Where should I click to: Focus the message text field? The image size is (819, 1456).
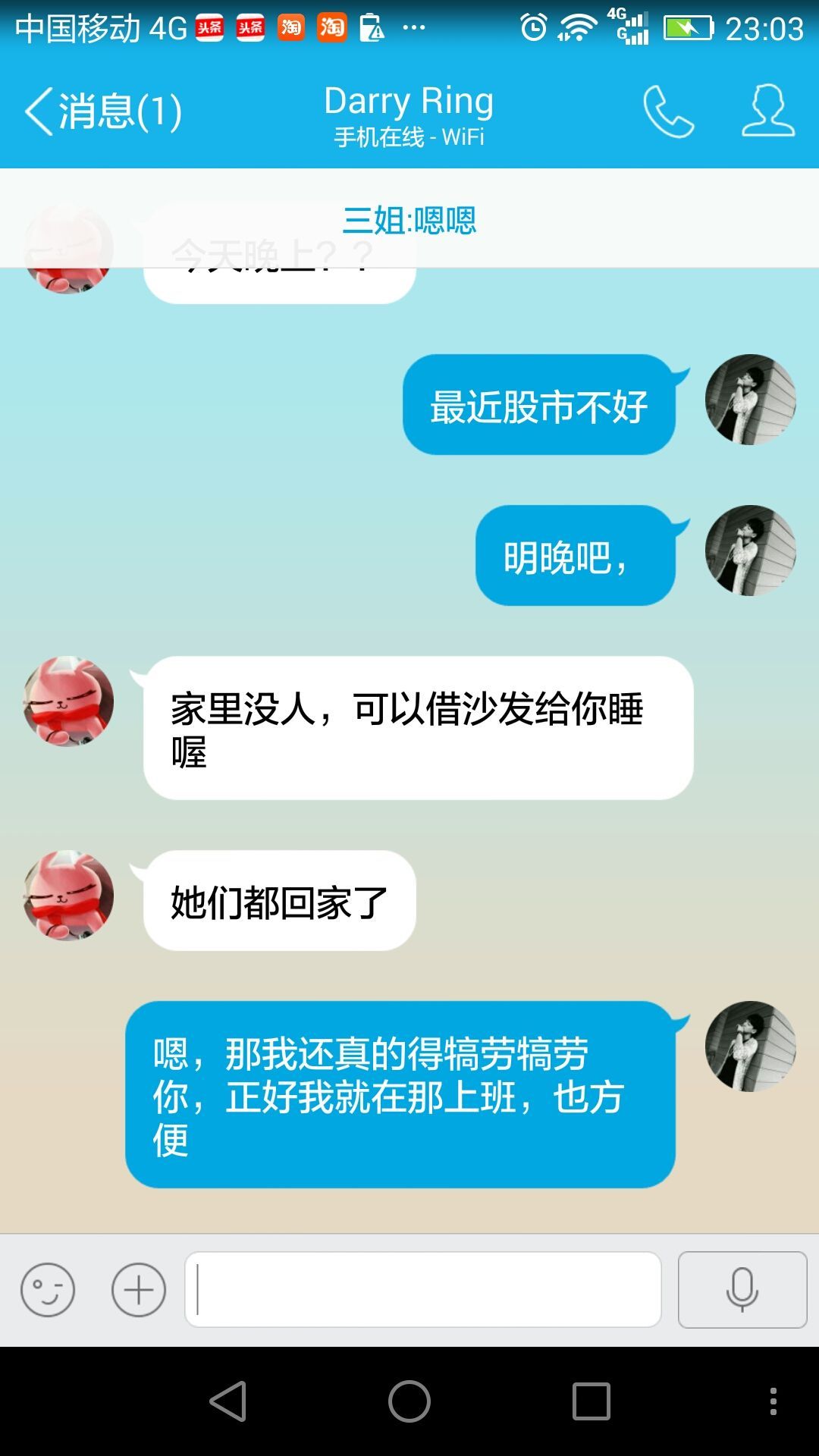[423, 1289]
